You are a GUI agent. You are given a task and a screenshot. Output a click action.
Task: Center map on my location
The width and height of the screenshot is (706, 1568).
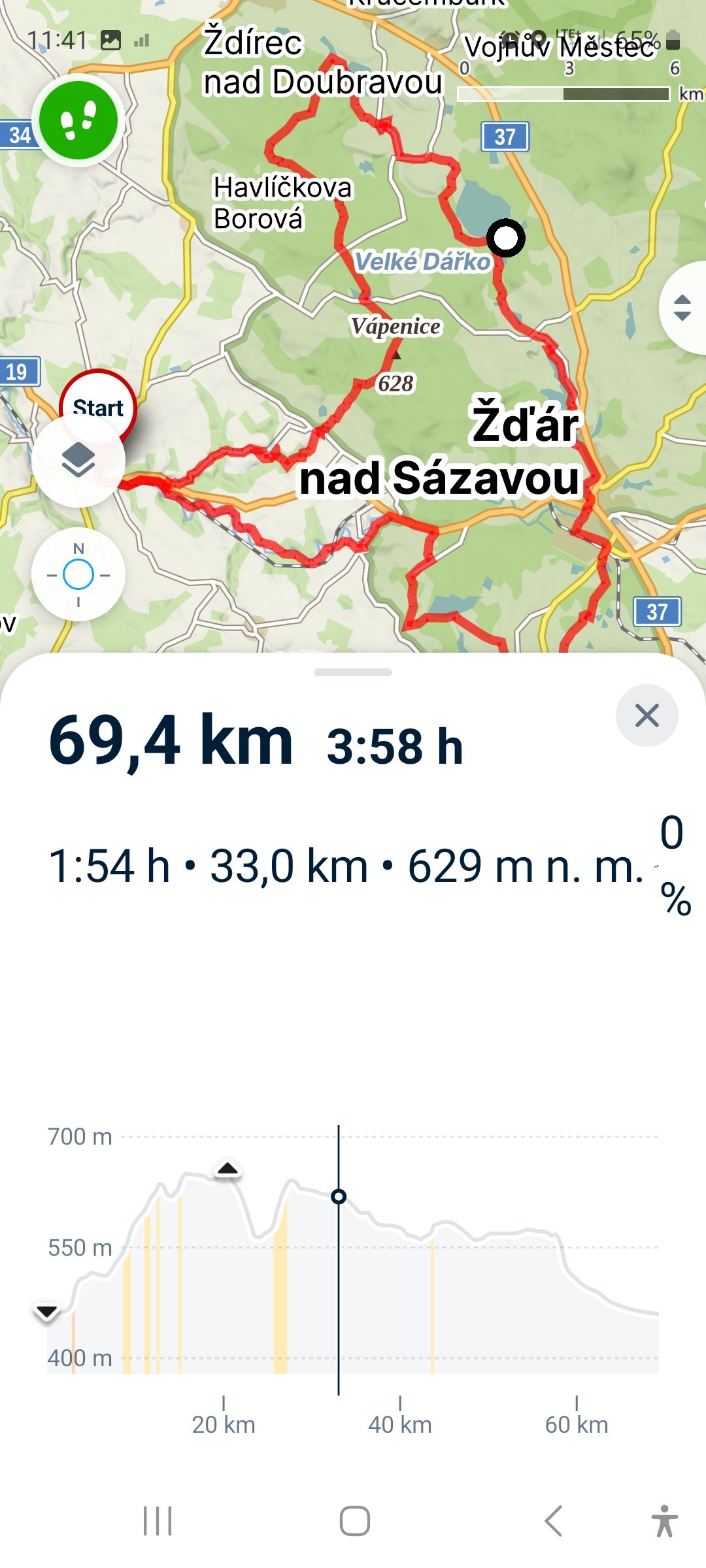(x=78, y=575)
